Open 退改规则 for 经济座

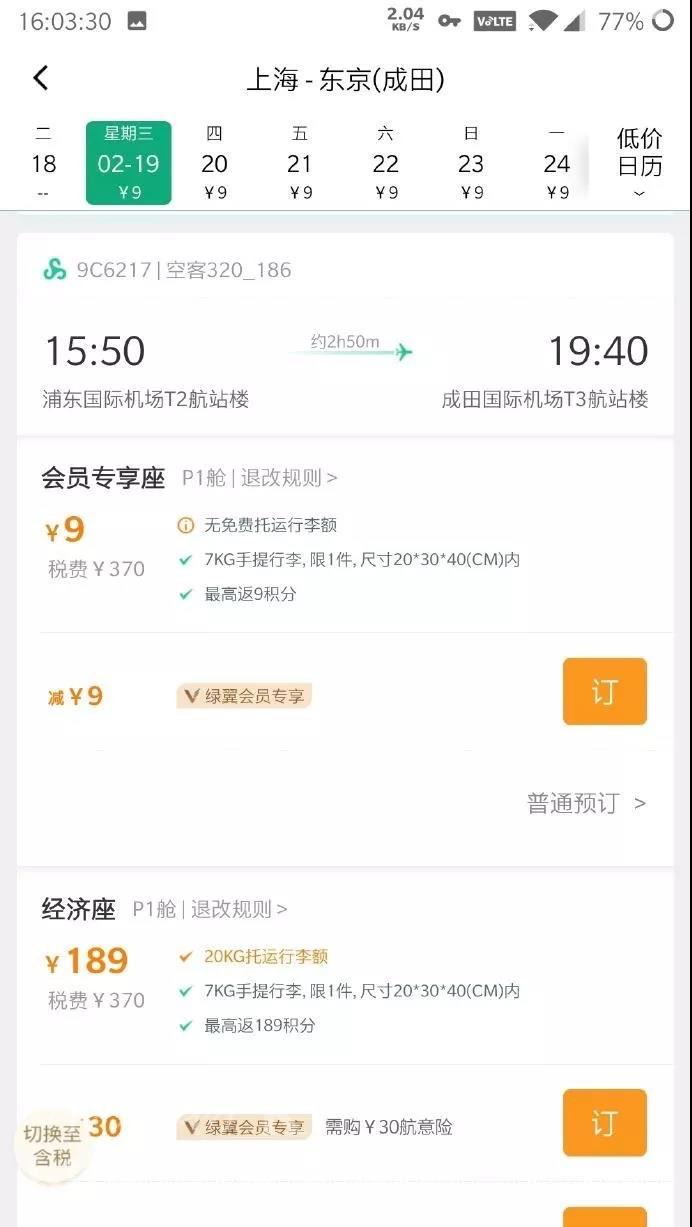point(239,909)
